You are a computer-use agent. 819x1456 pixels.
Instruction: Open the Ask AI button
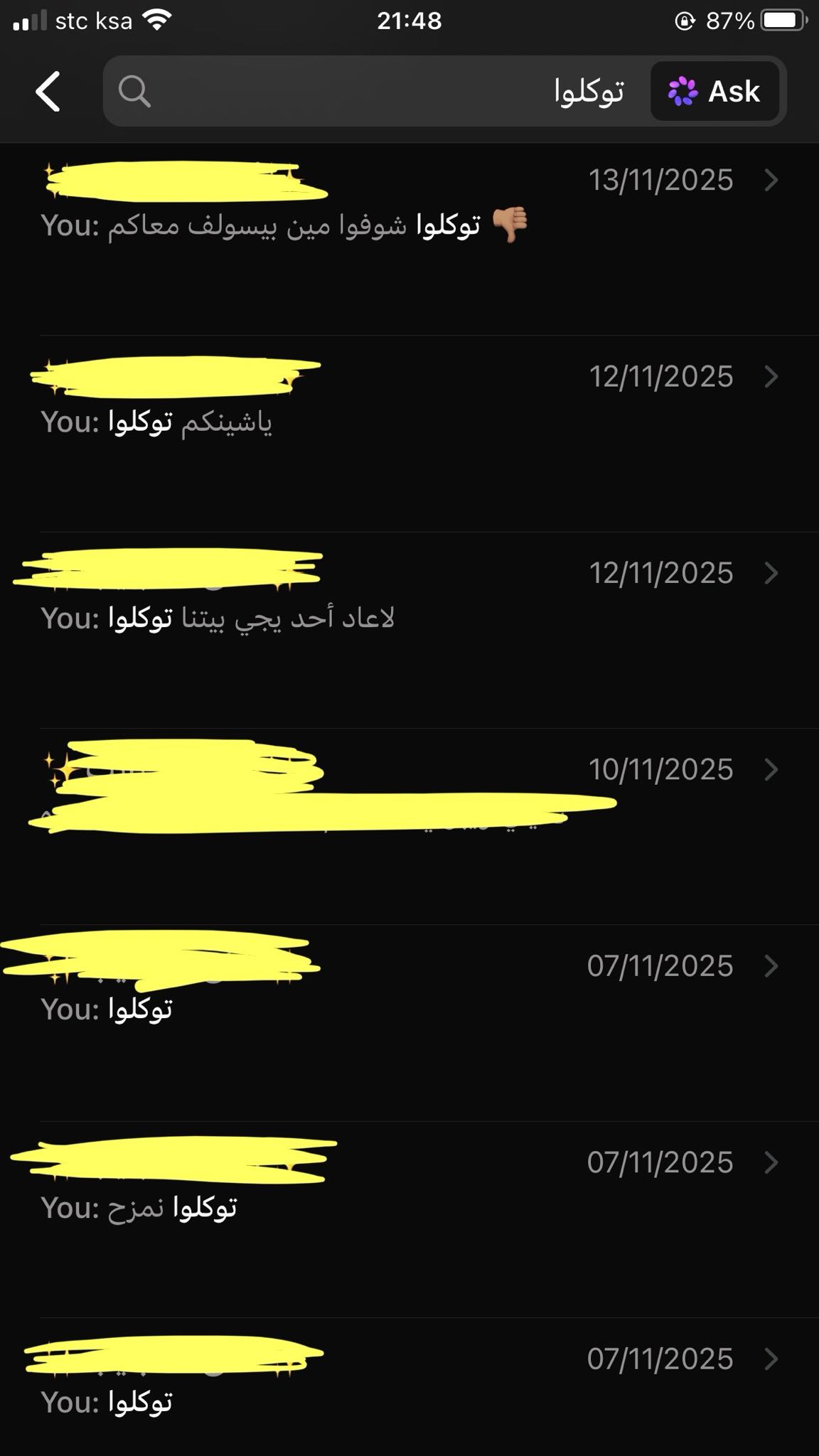pyautogui.click(x=714, y=92)
